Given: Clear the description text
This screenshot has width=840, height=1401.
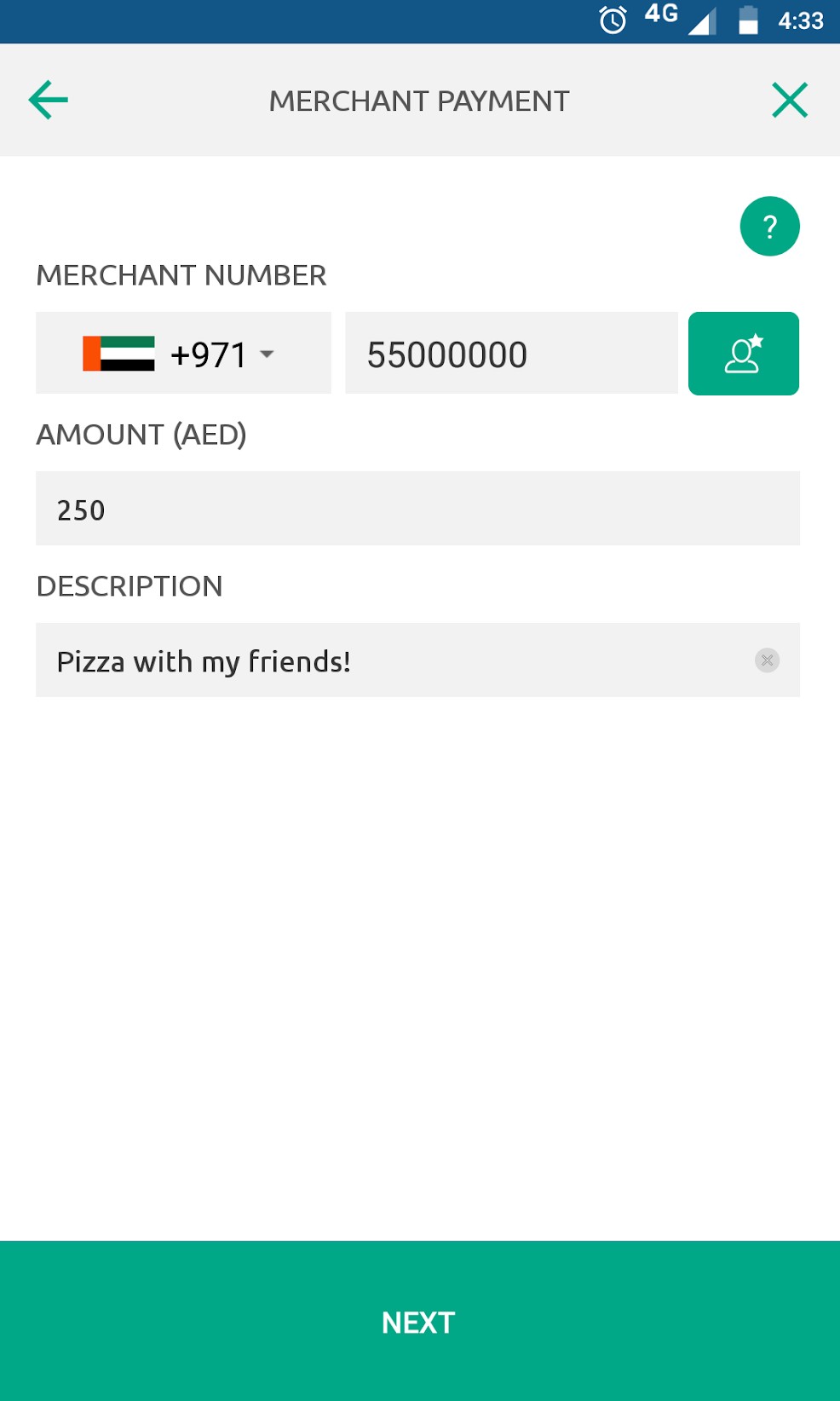Looking at the screenshot, I should [767, 660].
